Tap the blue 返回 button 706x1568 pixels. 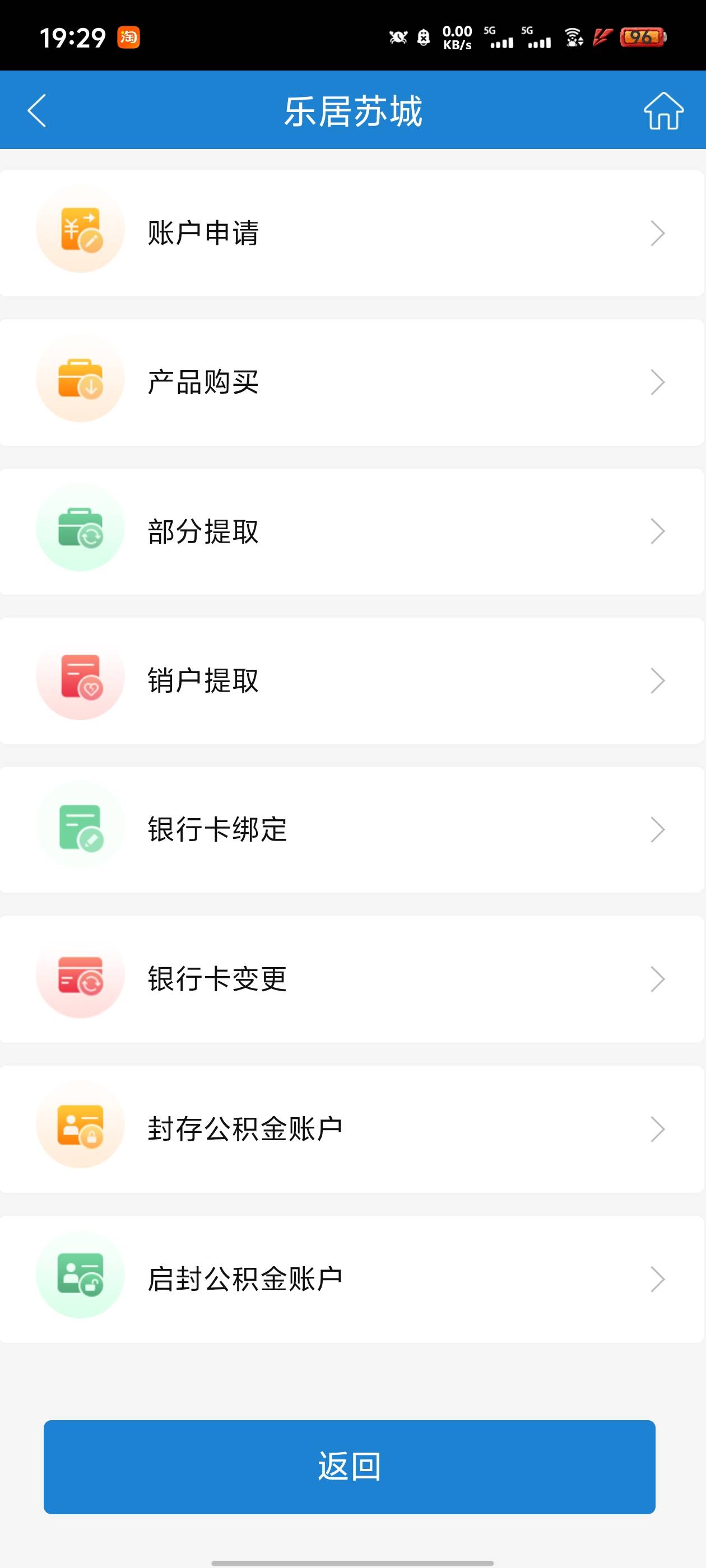tap(349, 1467)
